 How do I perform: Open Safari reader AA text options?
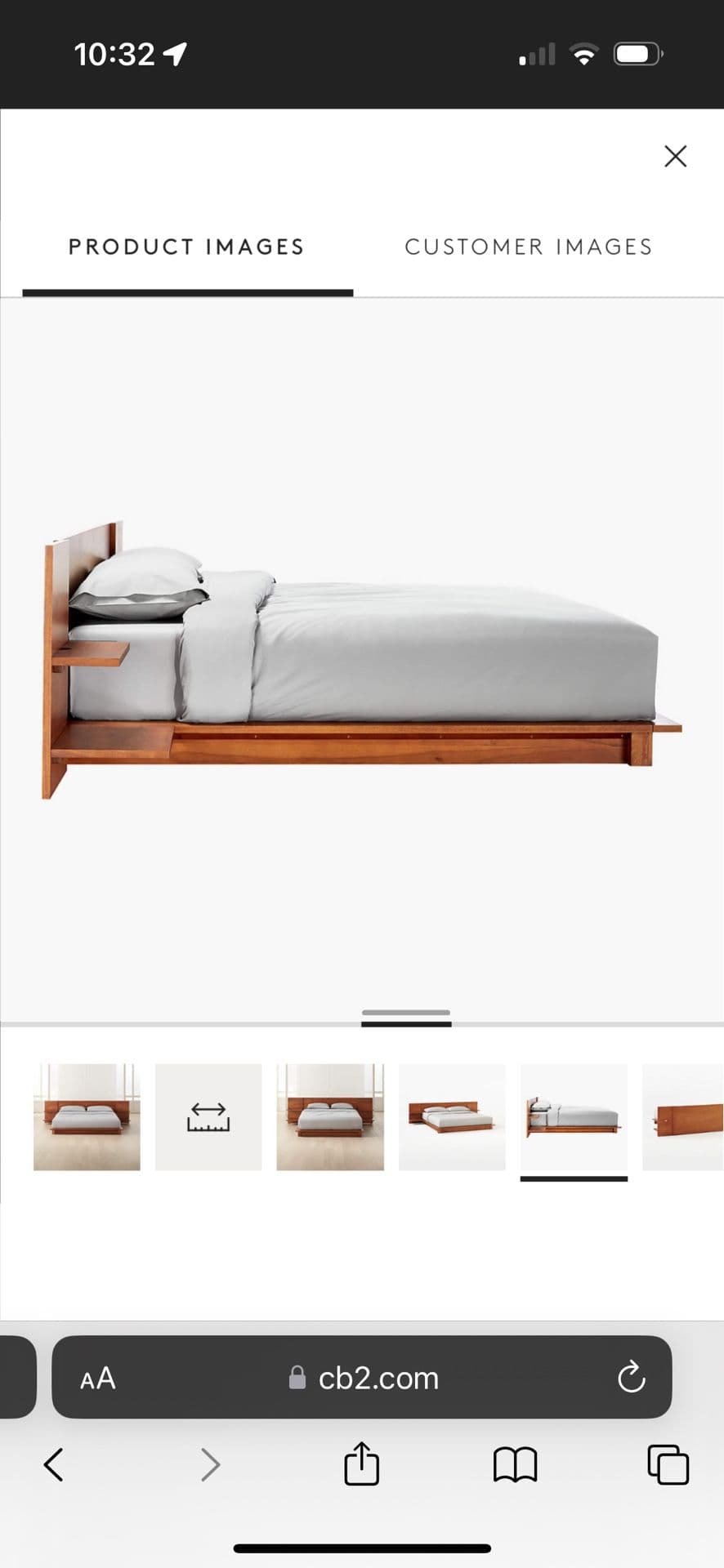pos(98,1379)
